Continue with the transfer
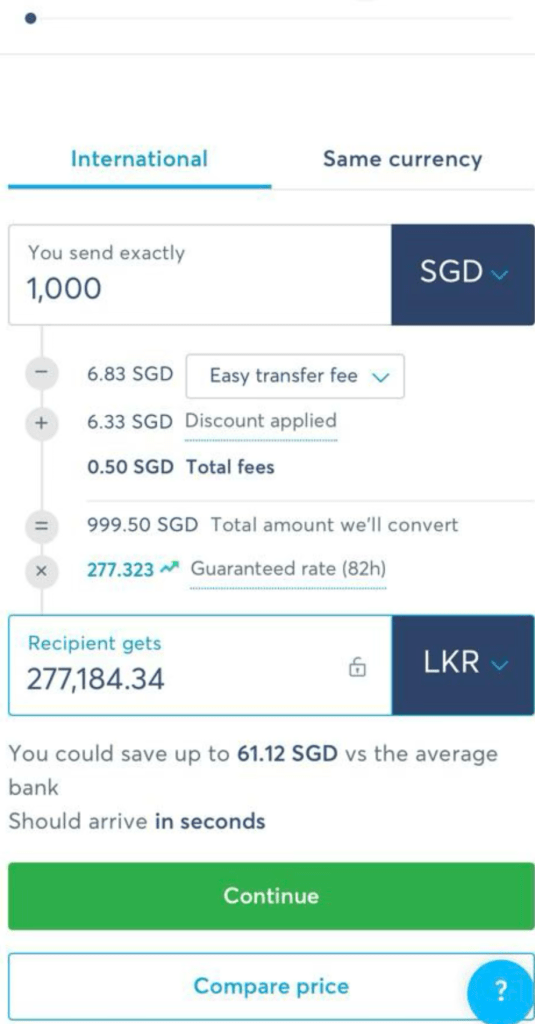The width and height of the screenshot is (535, 1024). coord(271,896)
